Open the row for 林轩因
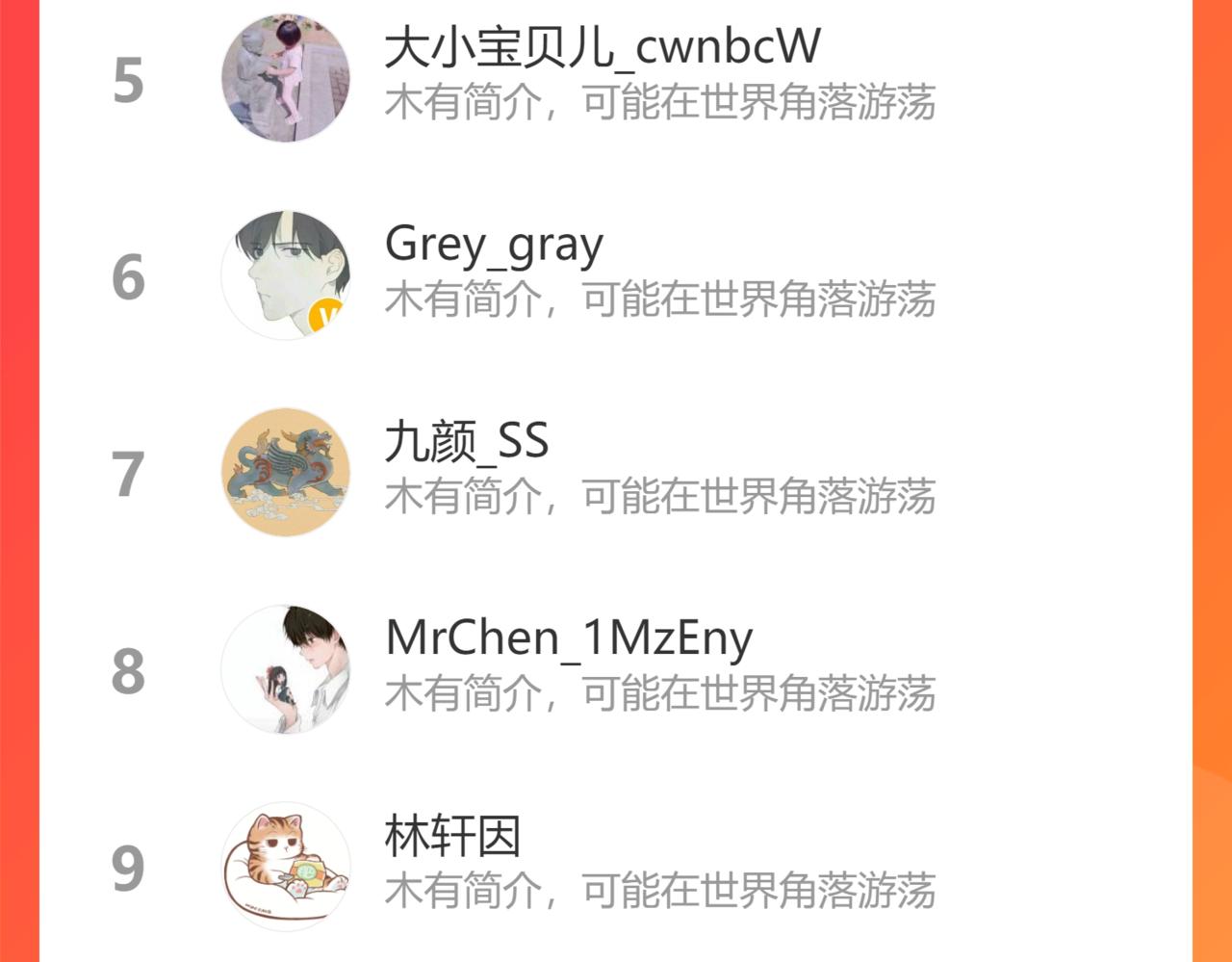 (x=616, y=866)
